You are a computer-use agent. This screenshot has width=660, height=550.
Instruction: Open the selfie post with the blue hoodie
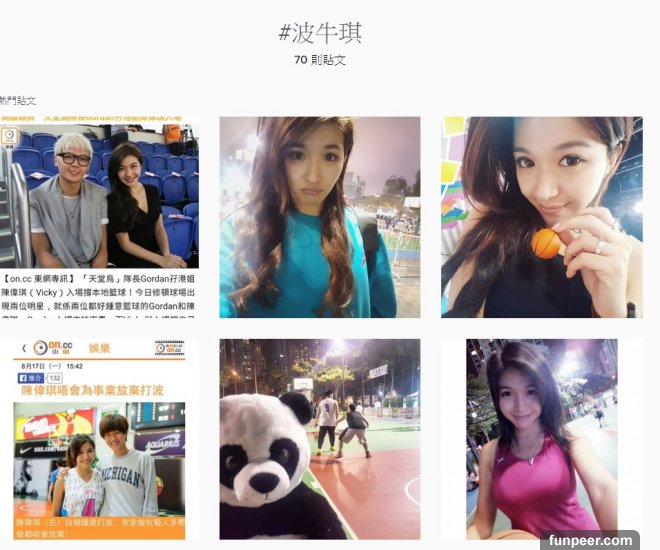(320, 217)
